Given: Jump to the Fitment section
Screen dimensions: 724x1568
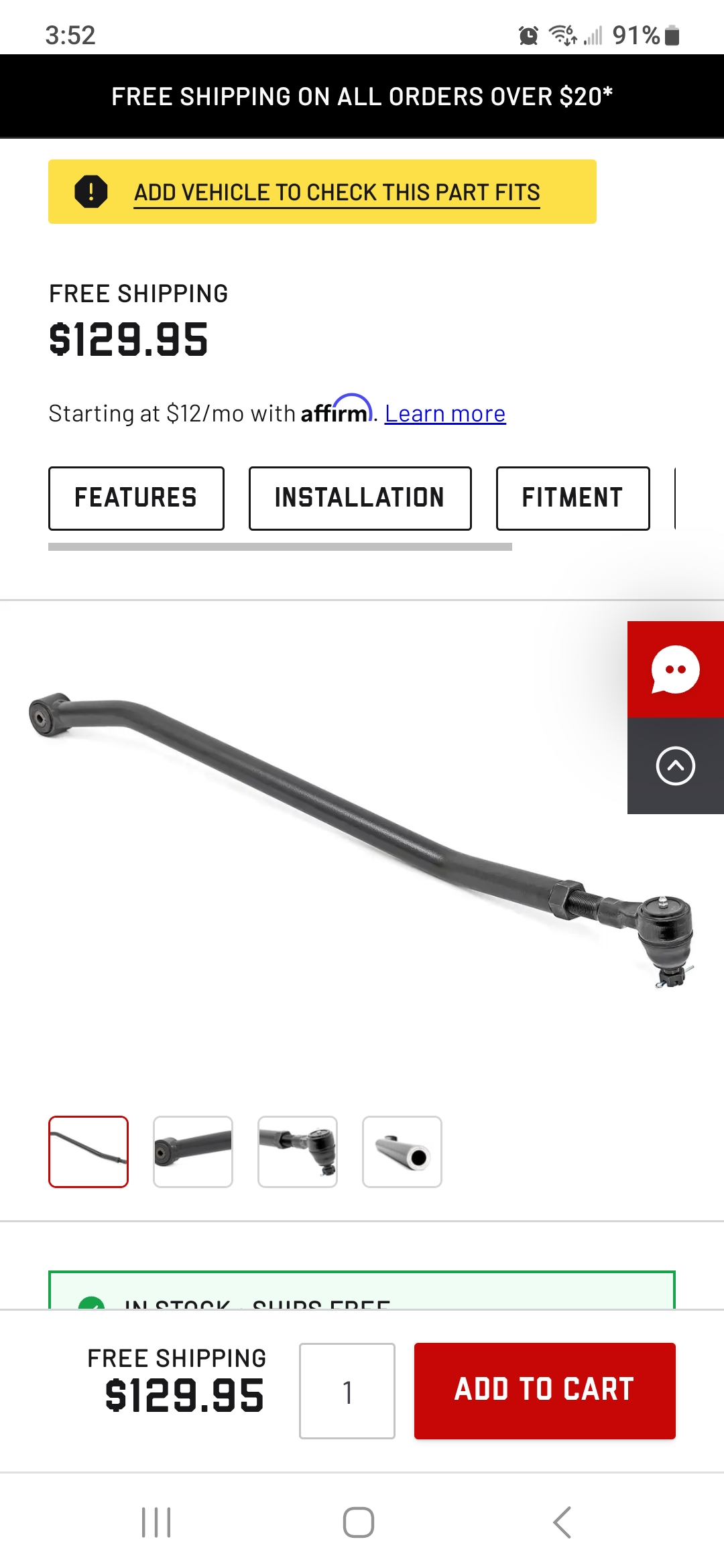Looking at the screenshot, I should coord(572,498).
